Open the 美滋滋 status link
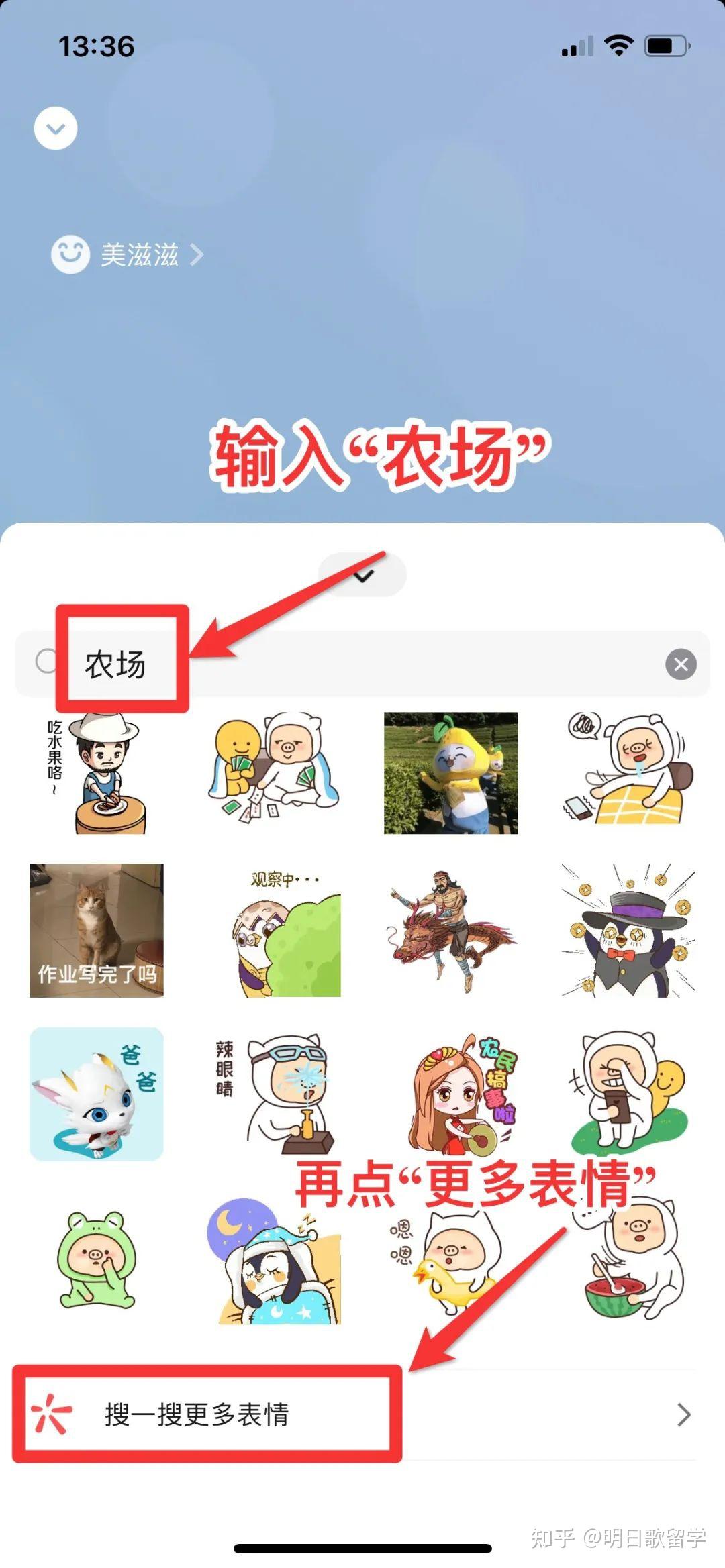The height and width of the screenshot is (1568, 725). [128, 254]
